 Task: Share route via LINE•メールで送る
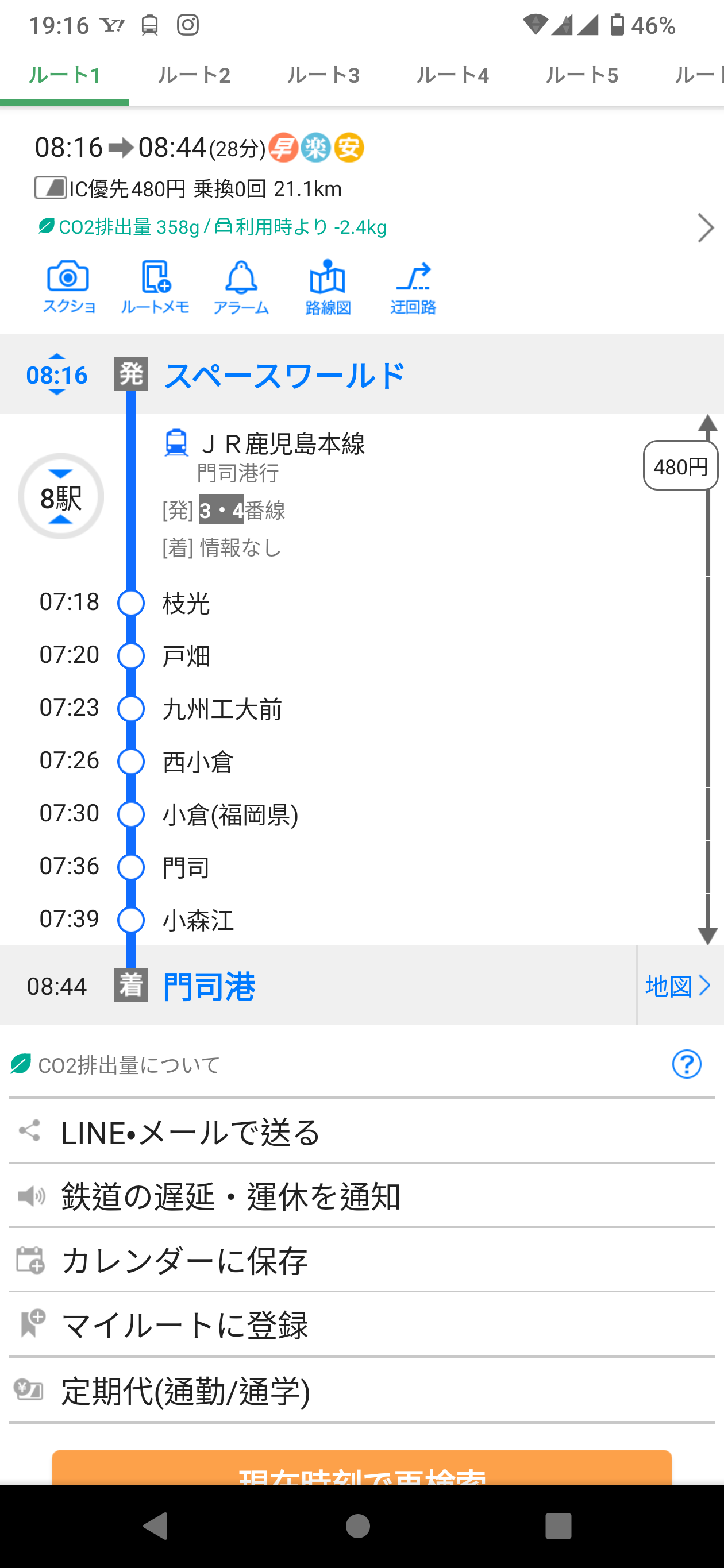tap(361, 1132)
